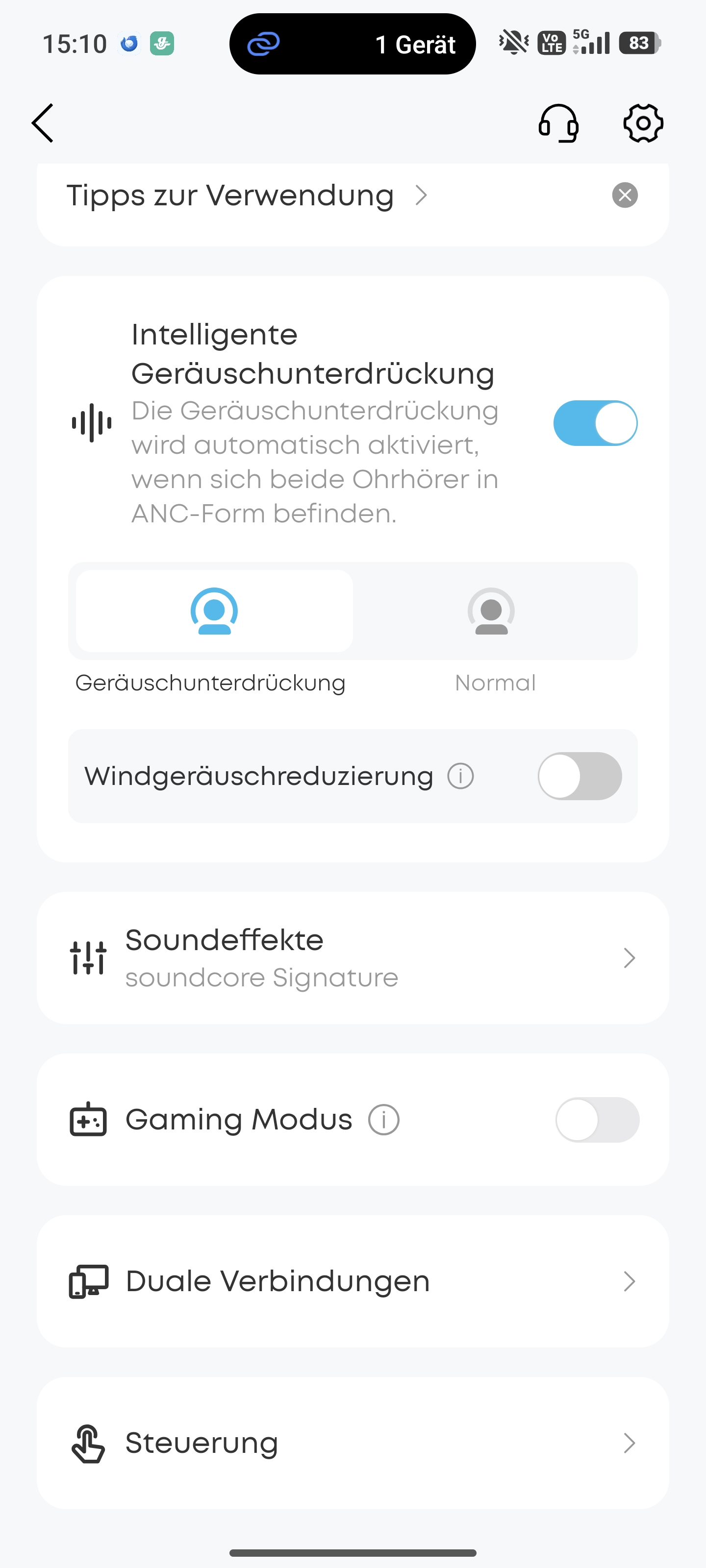Dismiss the Tipps zur Verwendung banner

coord(625,196)
